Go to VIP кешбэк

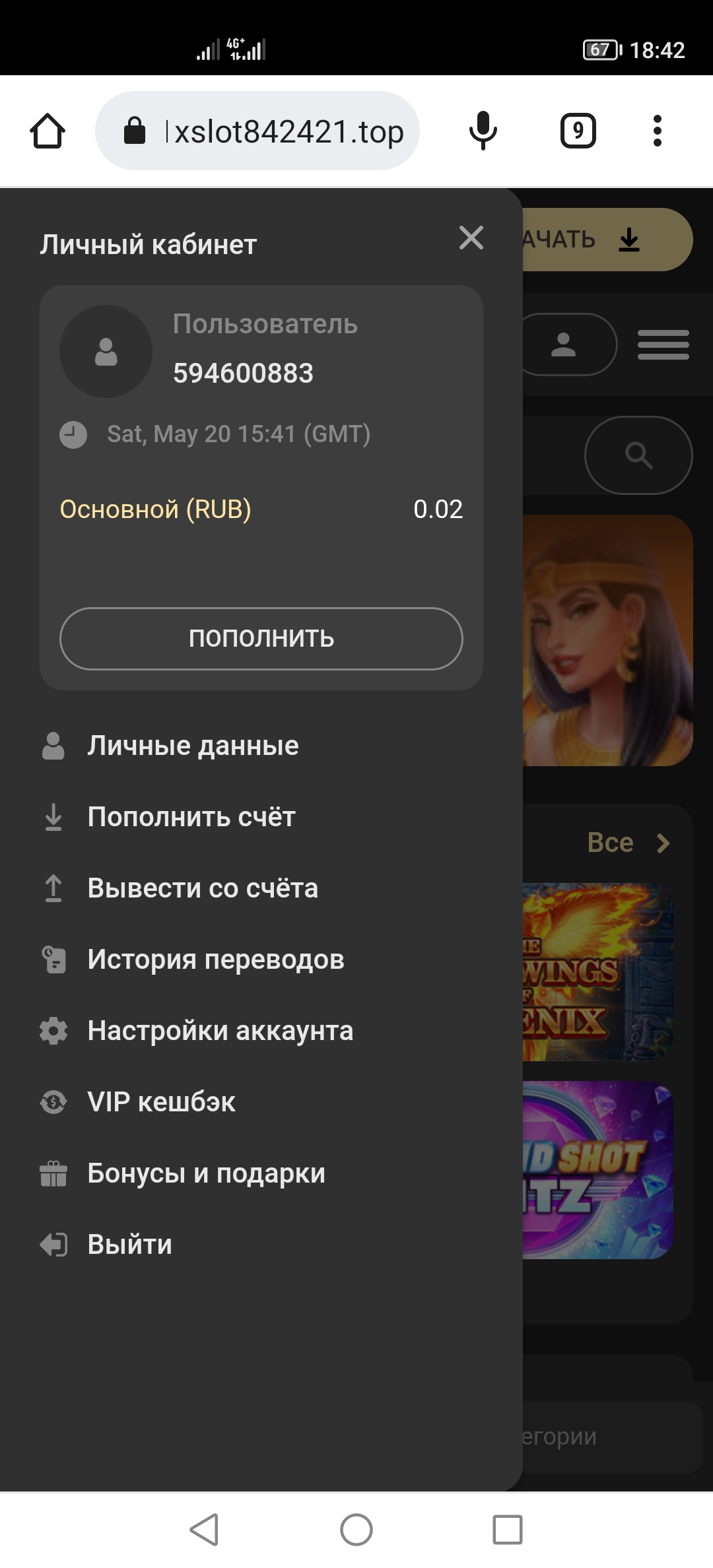coord(161,1102)
